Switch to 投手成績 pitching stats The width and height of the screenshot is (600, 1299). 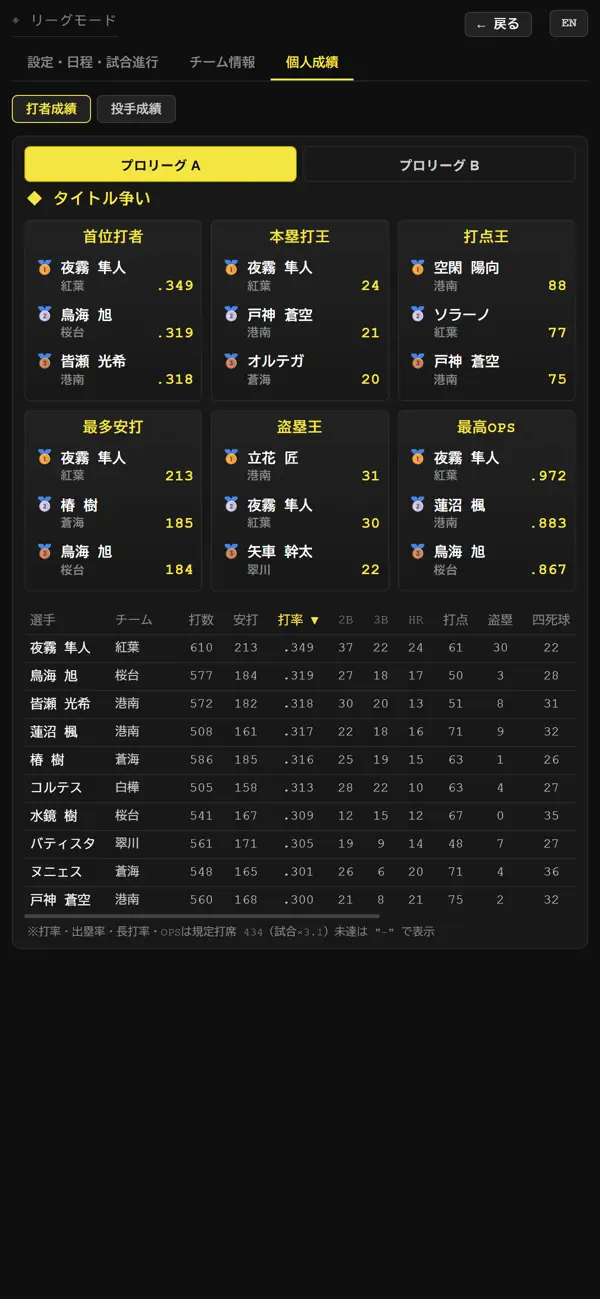click(136, 109)
